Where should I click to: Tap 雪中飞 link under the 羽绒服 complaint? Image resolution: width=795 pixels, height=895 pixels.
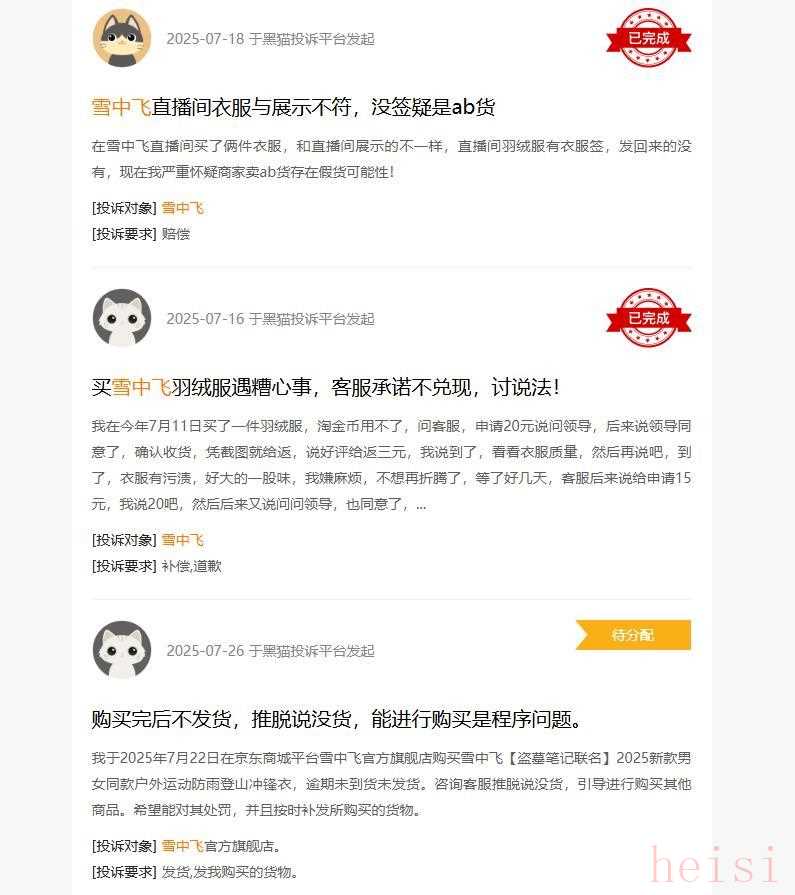tap(183, 540)
